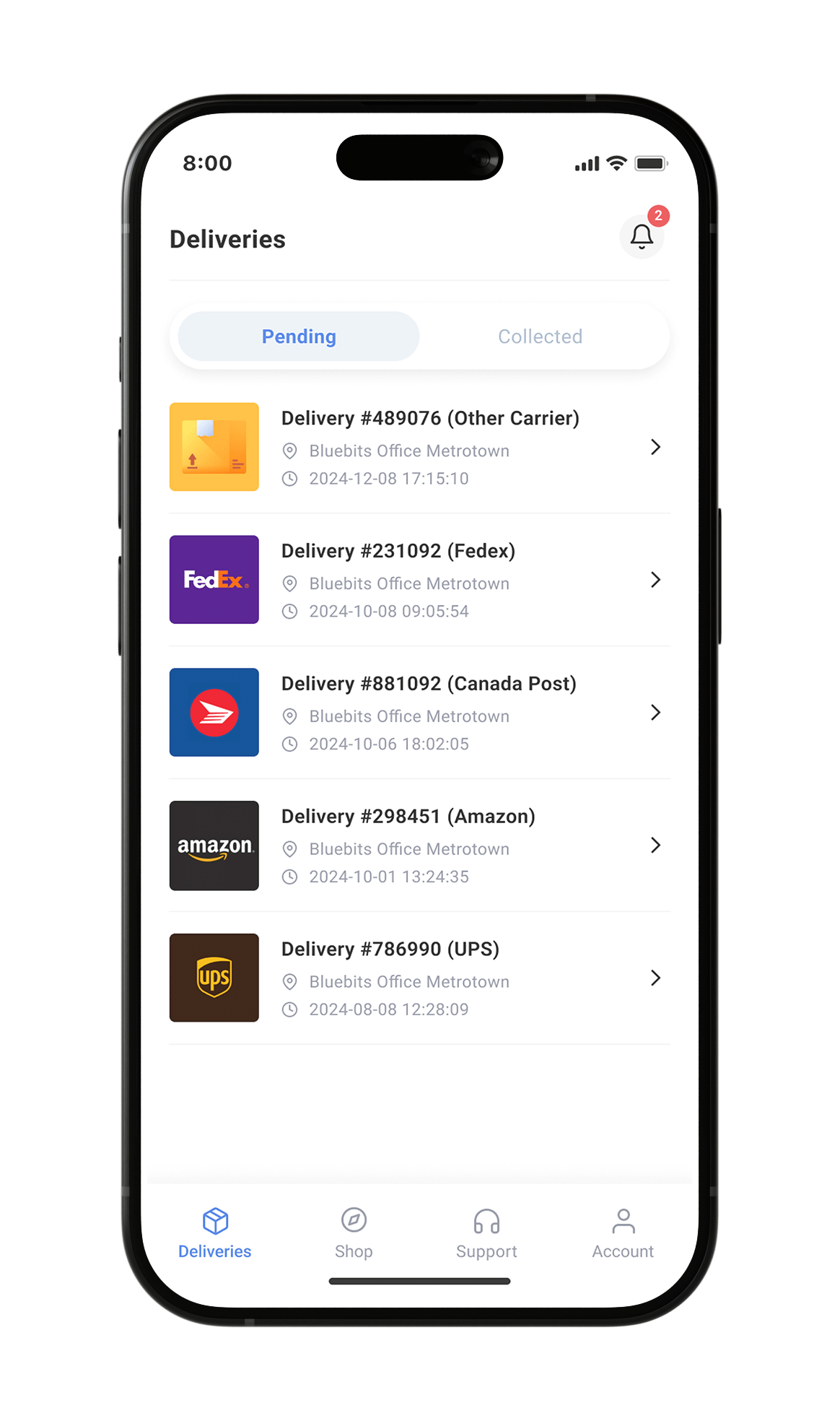Switch to the Collected tab

pyautogui.click(x=540, y=336)
